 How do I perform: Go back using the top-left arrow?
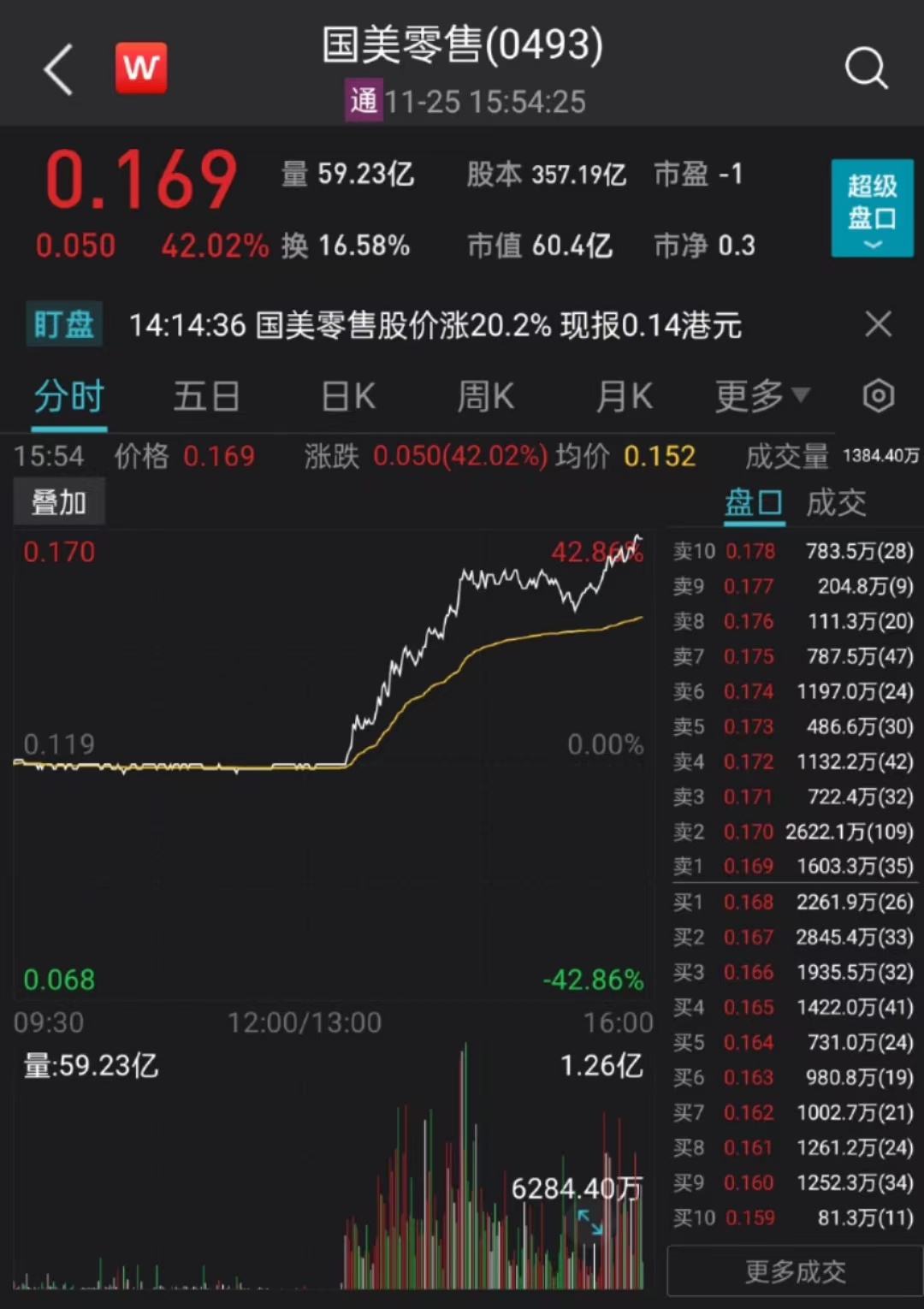click(58, 69)
